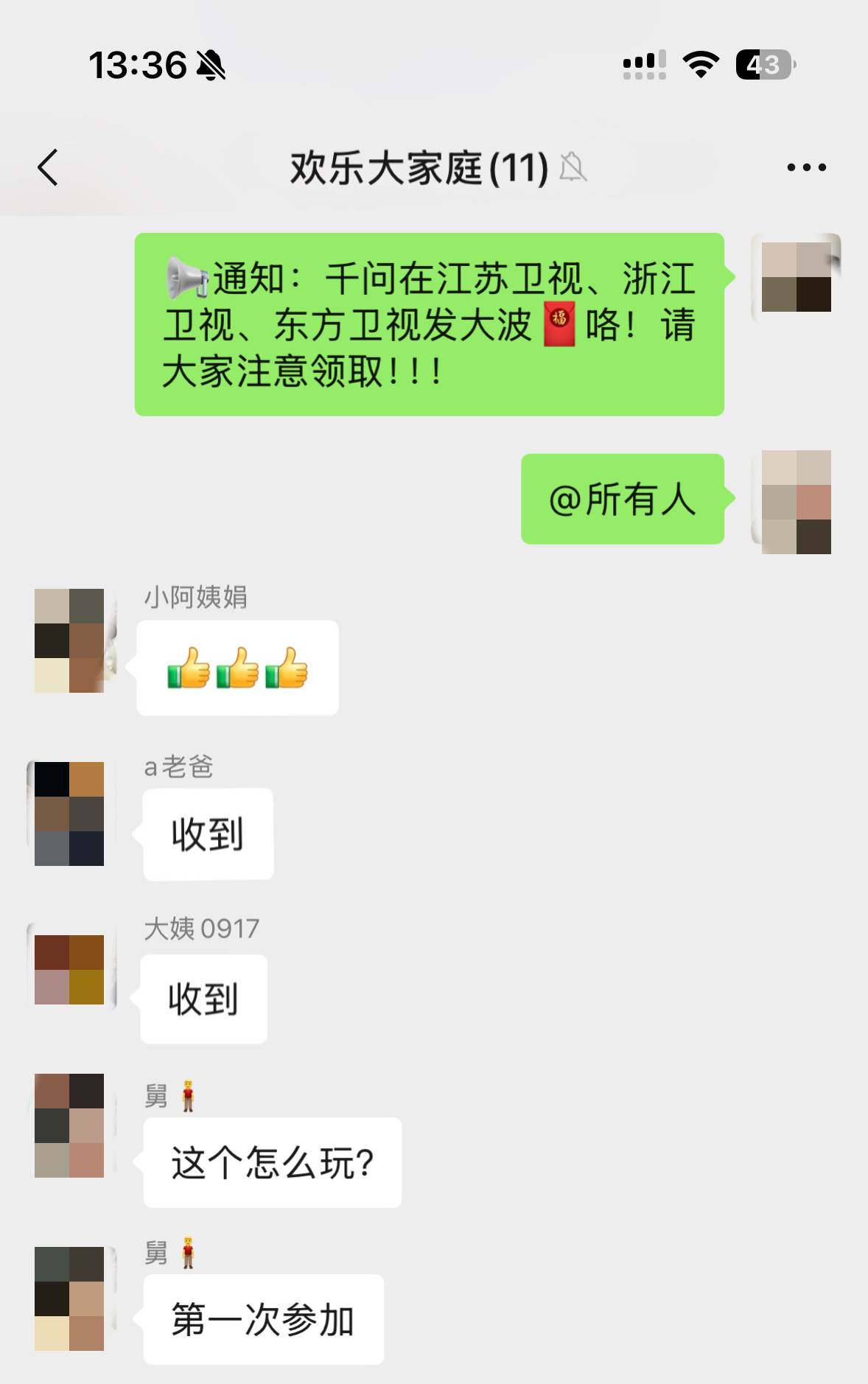
Task: Click the back chevron to exit the chat
Action: click(47, 167)
